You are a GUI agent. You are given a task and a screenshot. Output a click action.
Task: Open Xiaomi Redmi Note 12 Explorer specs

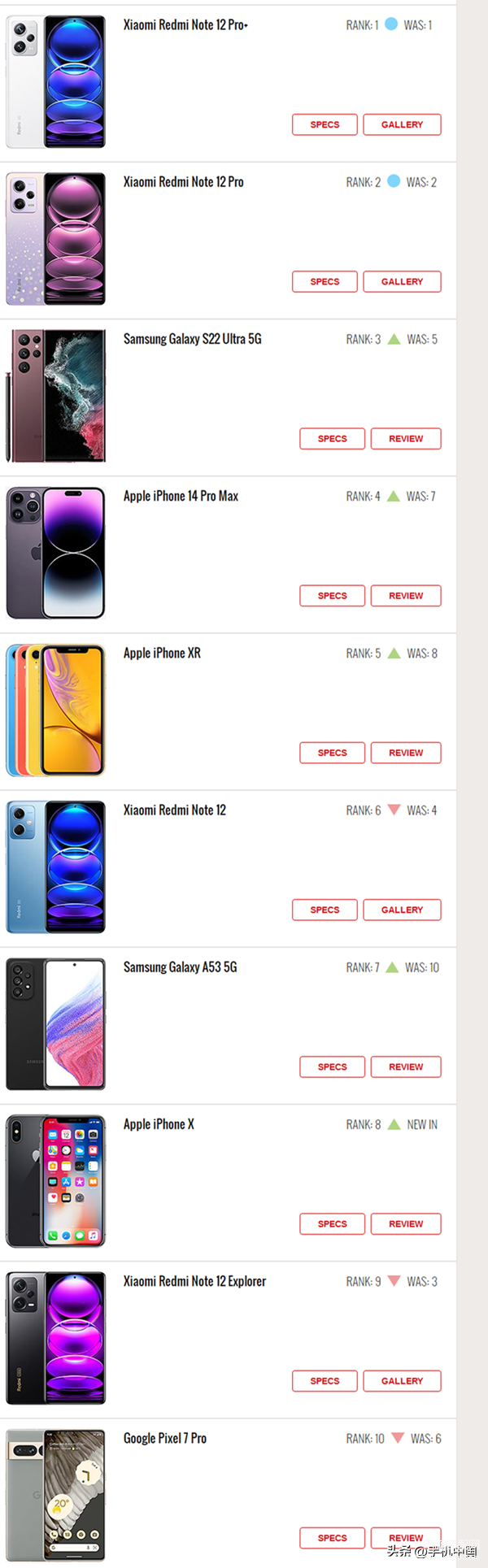325,1380
